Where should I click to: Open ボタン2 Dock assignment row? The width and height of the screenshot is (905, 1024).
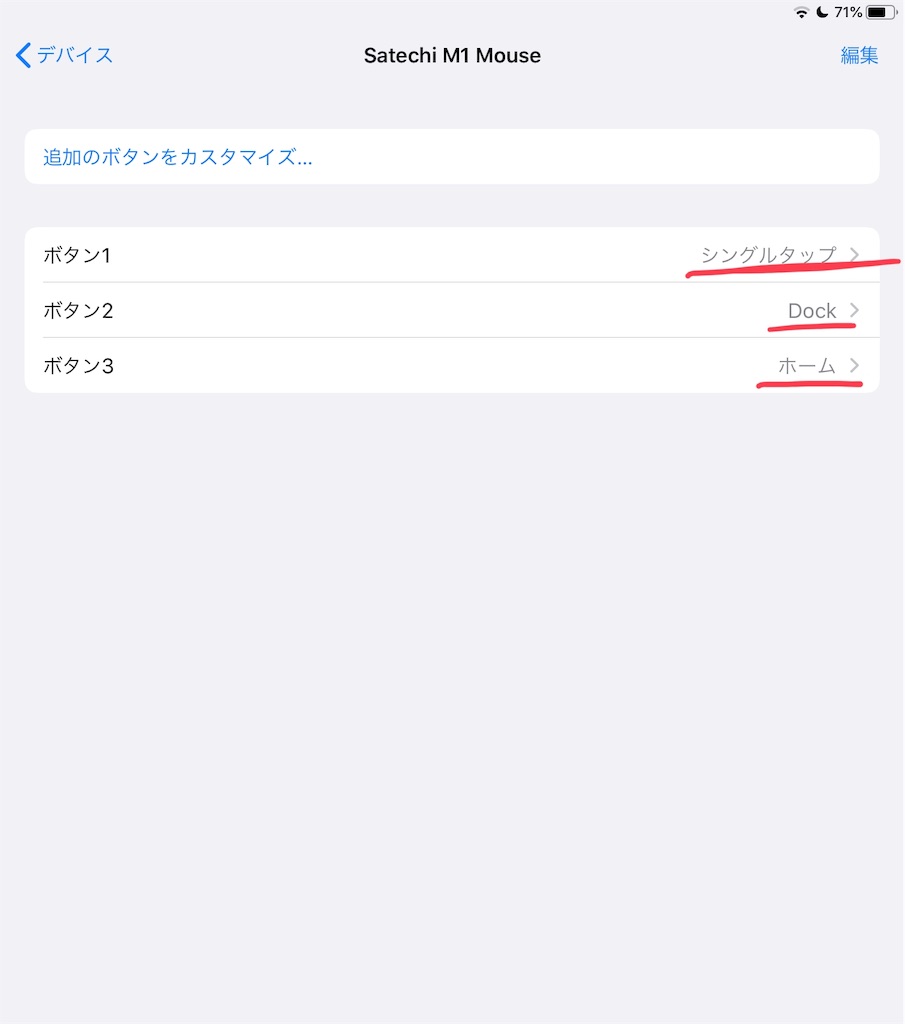click(451, 310)
